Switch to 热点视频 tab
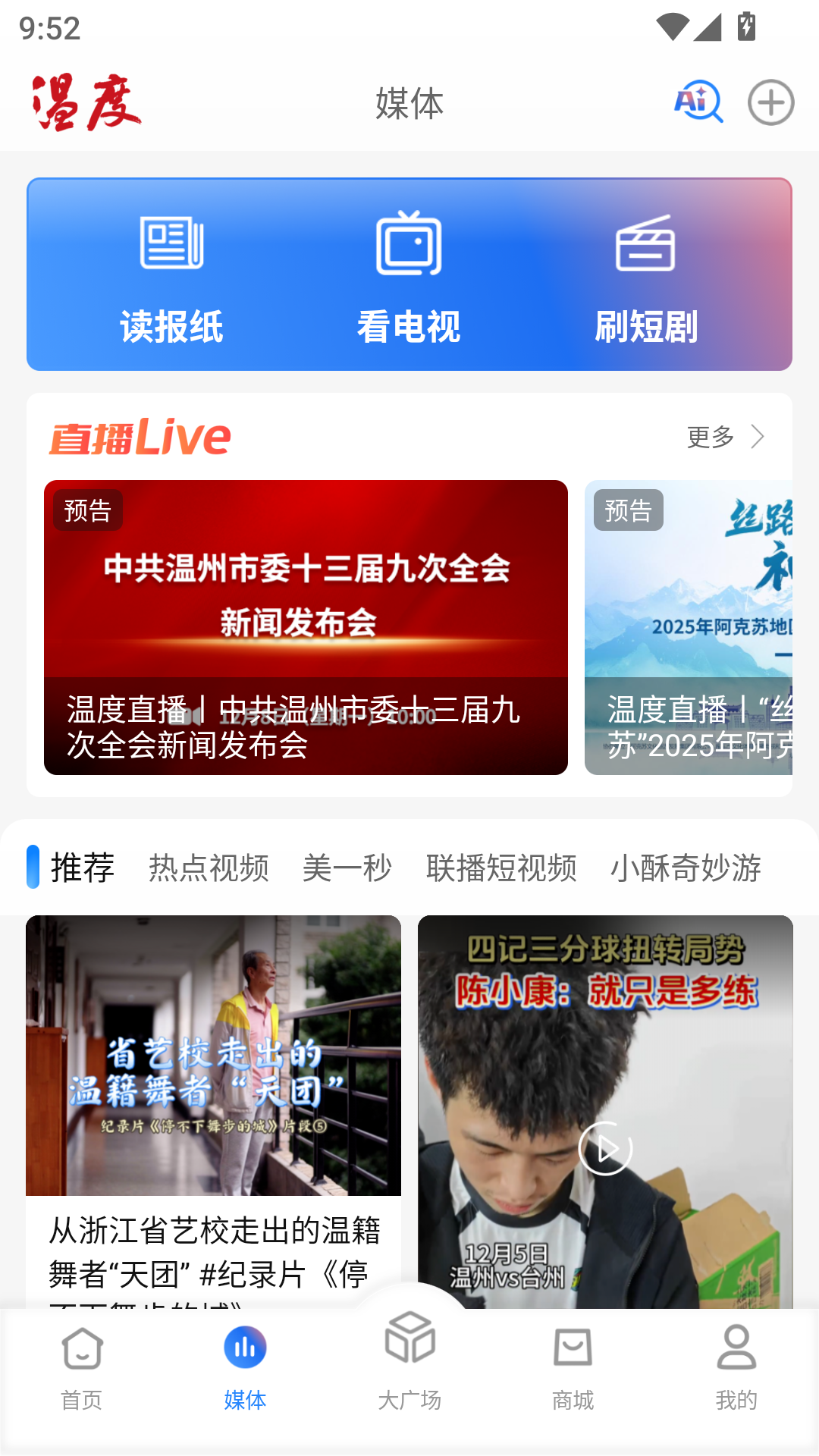 coord(209,868)
